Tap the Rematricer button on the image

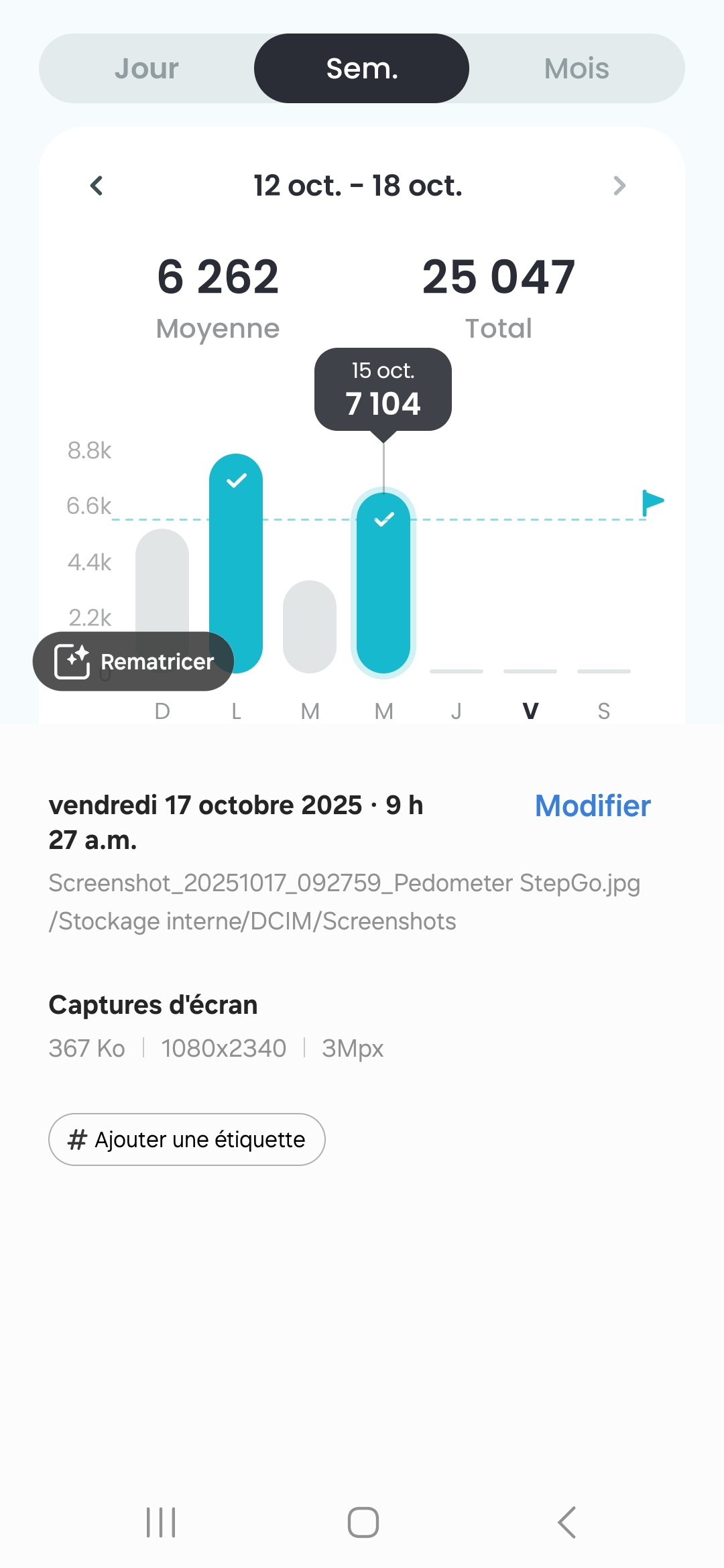click(133, 661)
